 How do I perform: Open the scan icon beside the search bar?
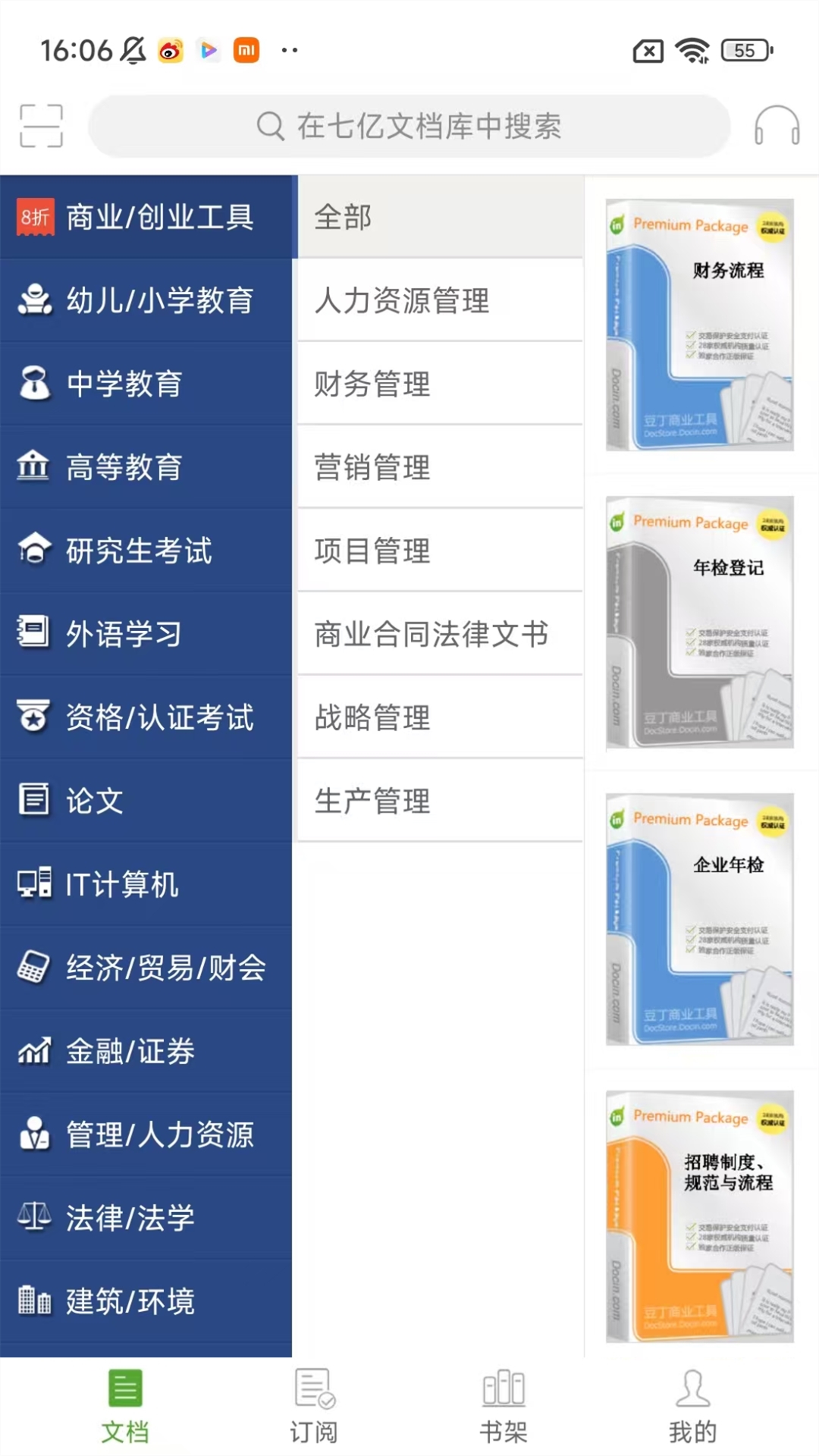(41, 126)
